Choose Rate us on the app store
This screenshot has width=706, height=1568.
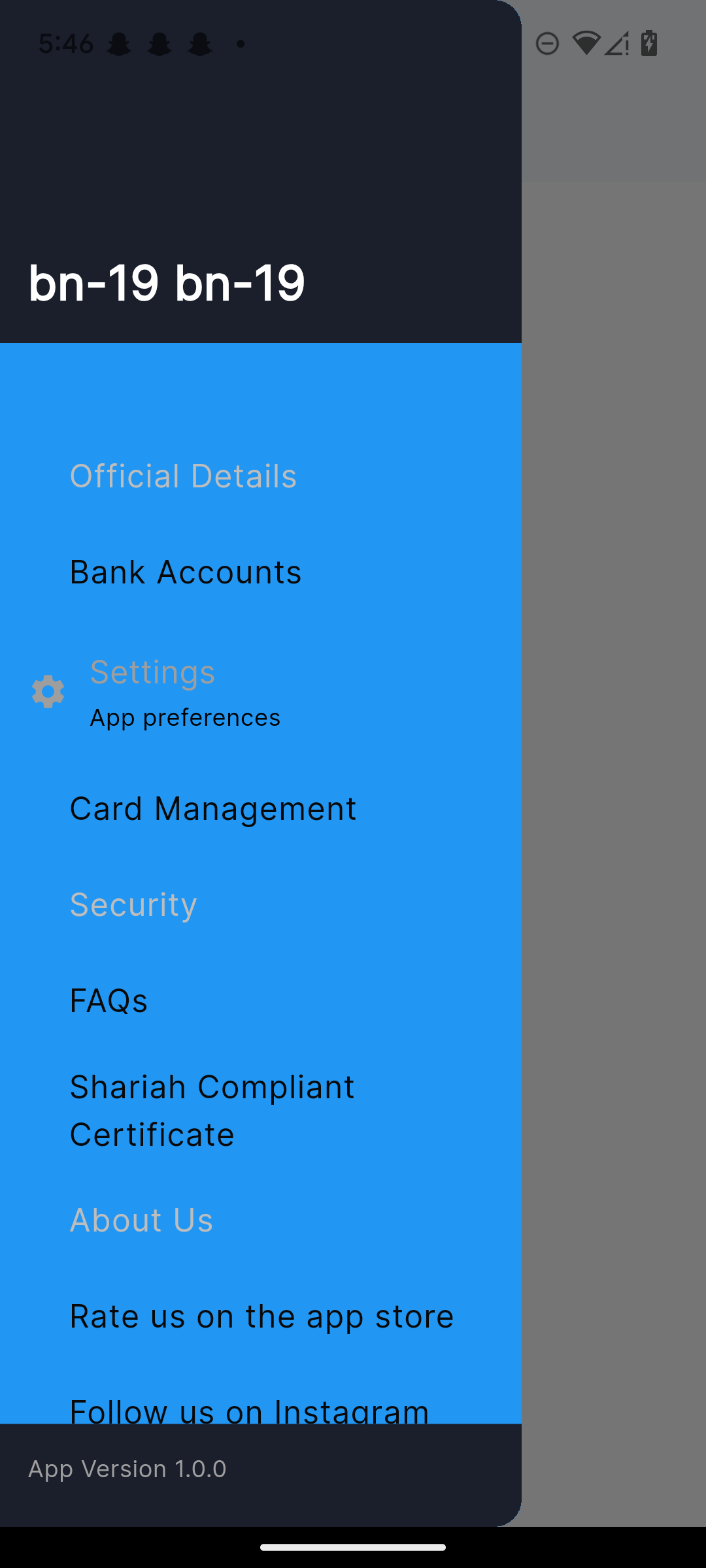[261, 1316]
